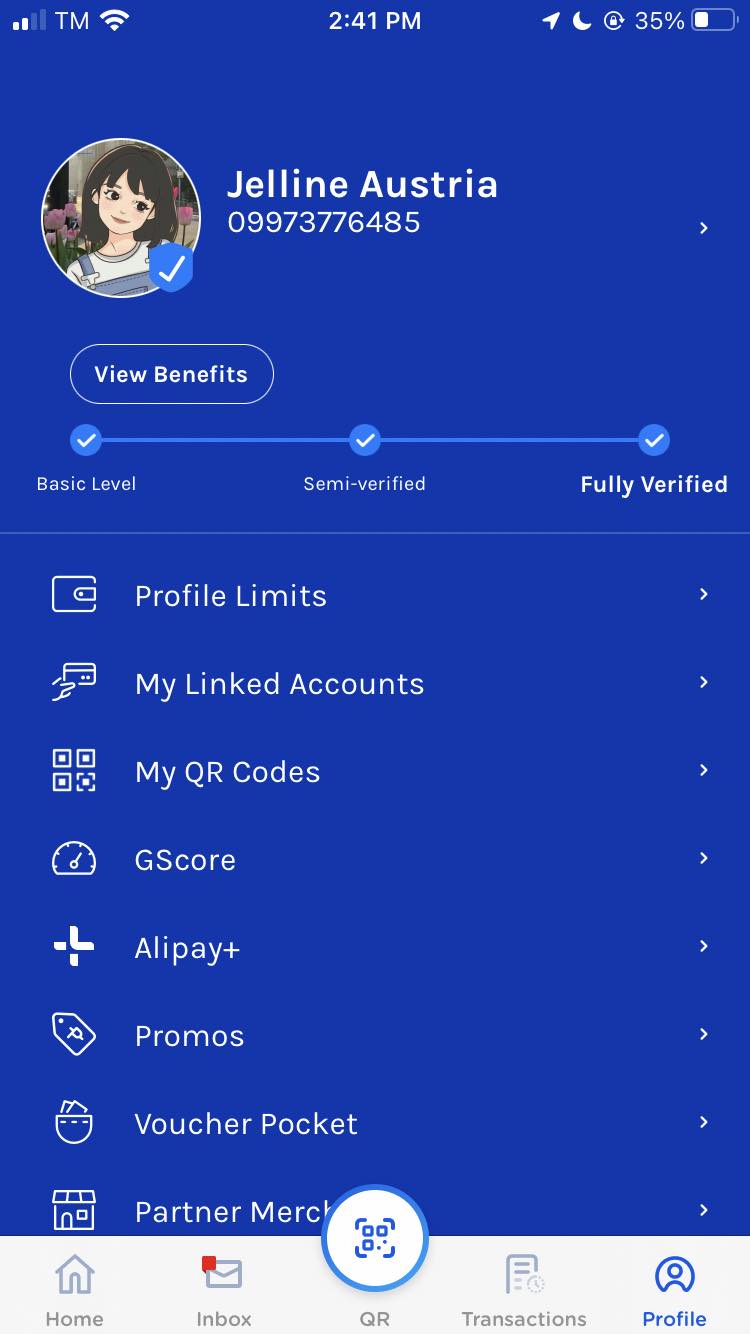The width and height of the screenshot is (750, 1334).
Task: Switch to the Transactions tab
Action: tap(524, 1290)
